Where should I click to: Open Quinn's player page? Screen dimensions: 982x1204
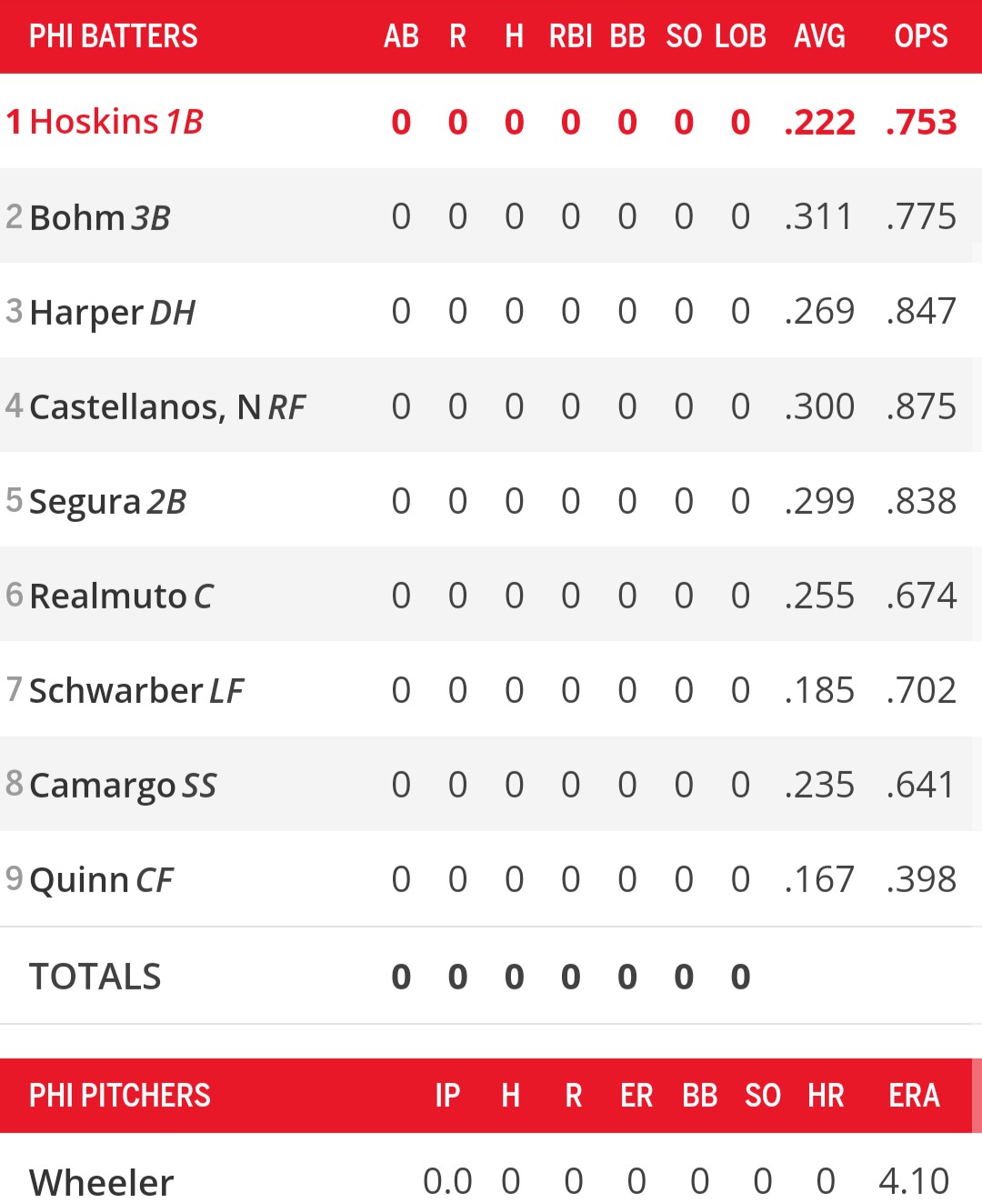click(x=79, y=880)
